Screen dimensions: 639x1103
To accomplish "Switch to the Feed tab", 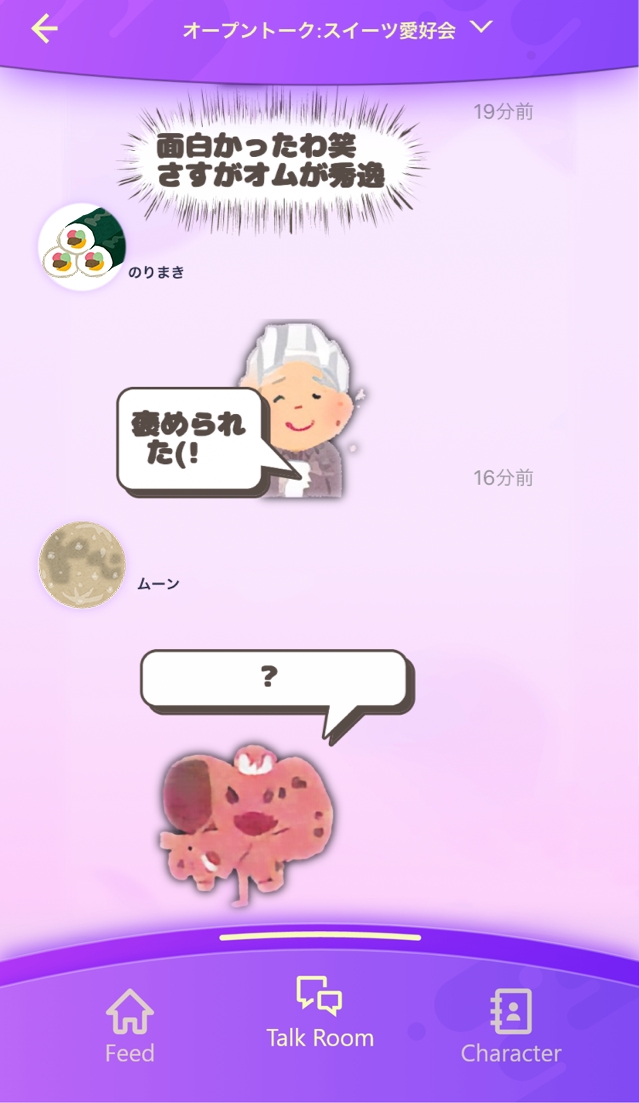I will coord(130,1027).
